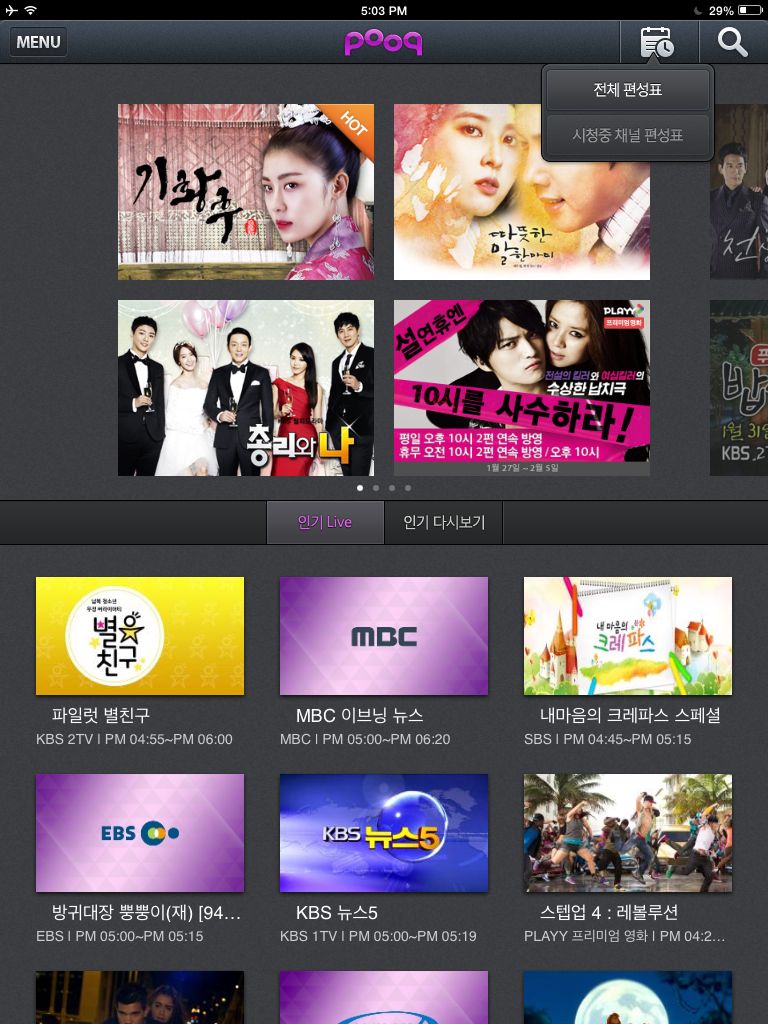Tap the schedule calendar icon
Screen dimensions: 768x1024
tap(656, 43)
